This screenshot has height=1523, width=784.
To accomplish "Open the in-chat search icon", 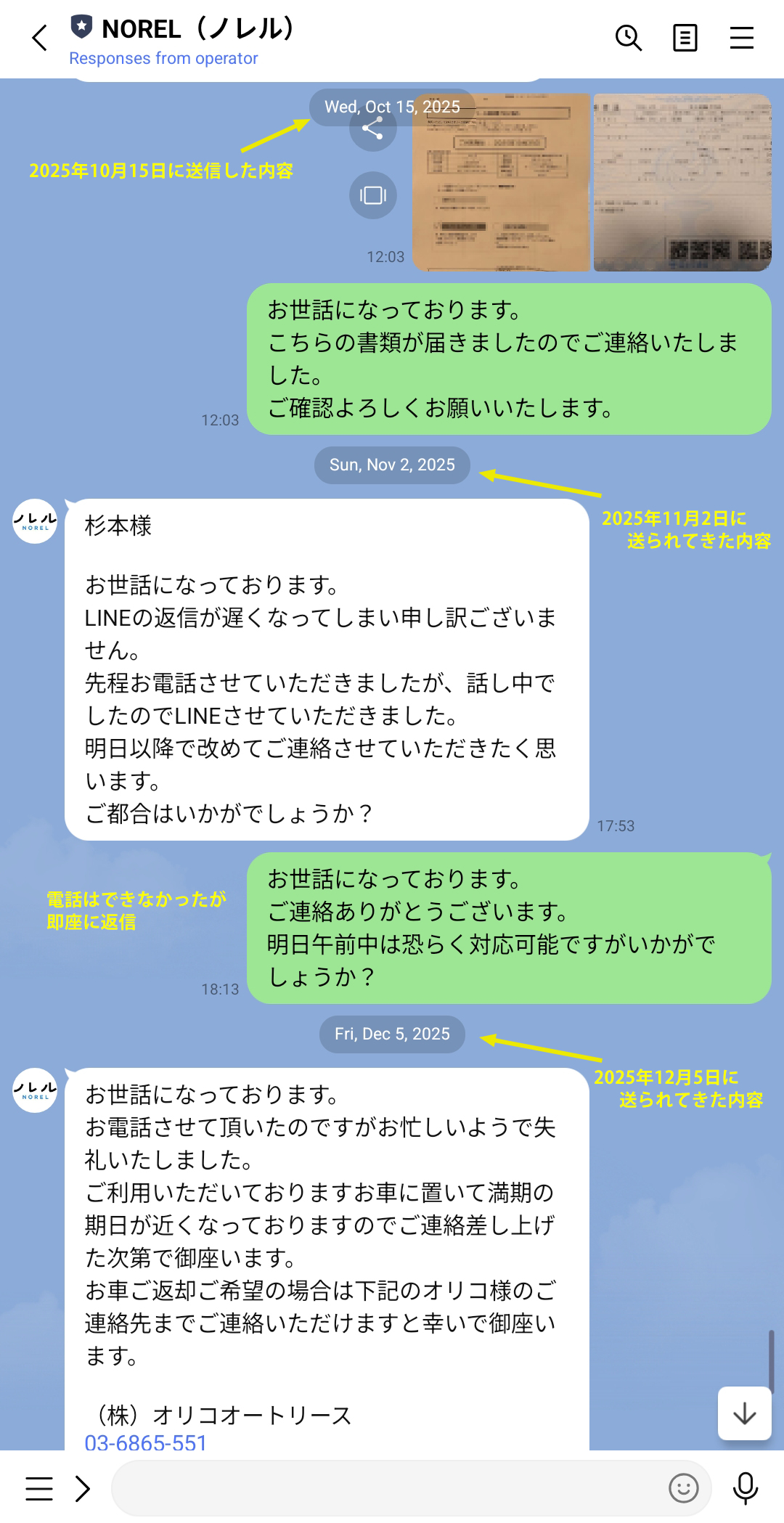I will tap(629, 38).
